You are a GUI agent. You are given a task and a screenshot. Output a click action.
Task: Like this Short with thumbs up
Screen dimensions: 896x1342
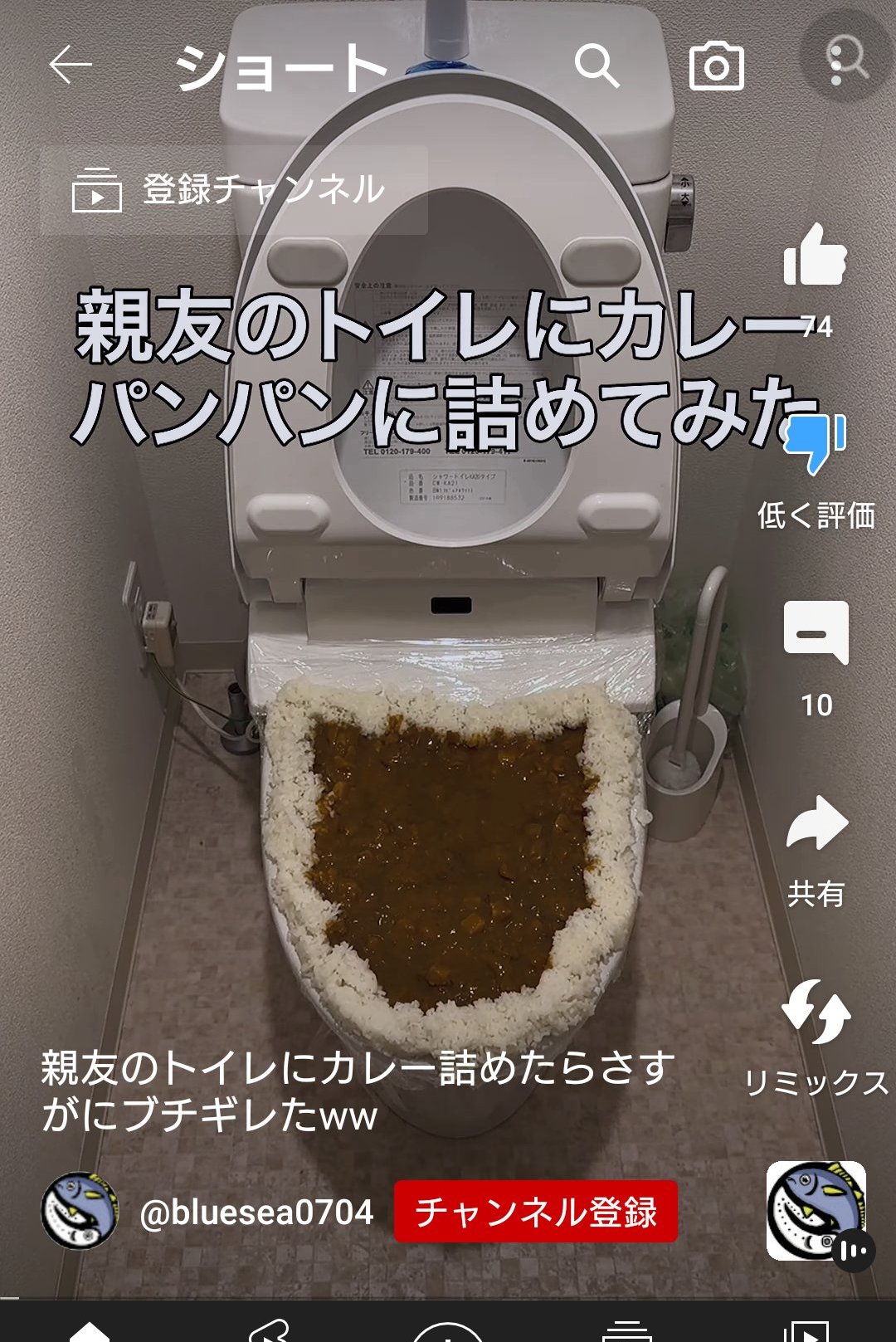816,257
